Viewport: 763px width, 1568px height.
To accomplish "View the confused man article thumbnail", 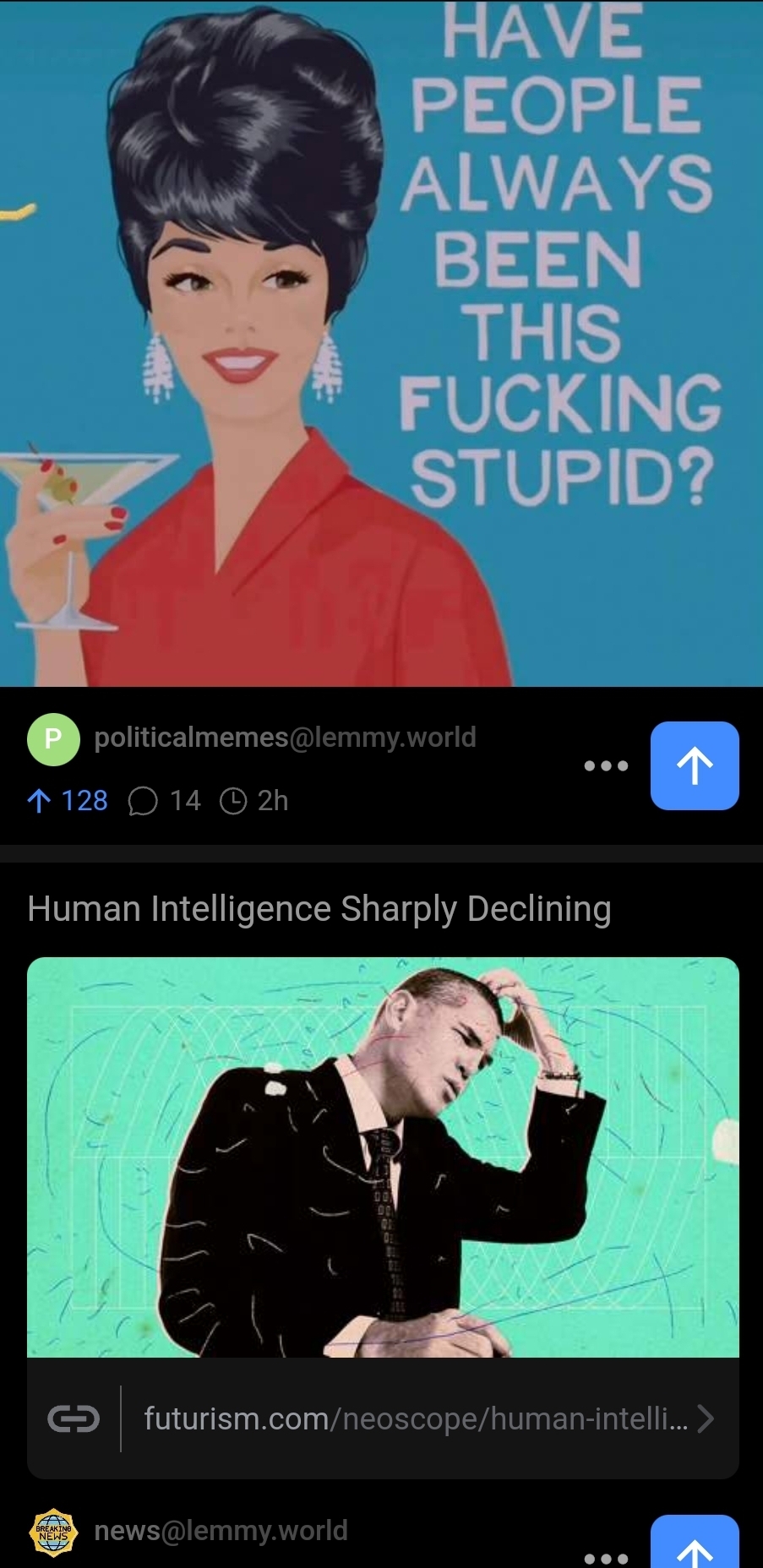I will (x=383, y=1157).
